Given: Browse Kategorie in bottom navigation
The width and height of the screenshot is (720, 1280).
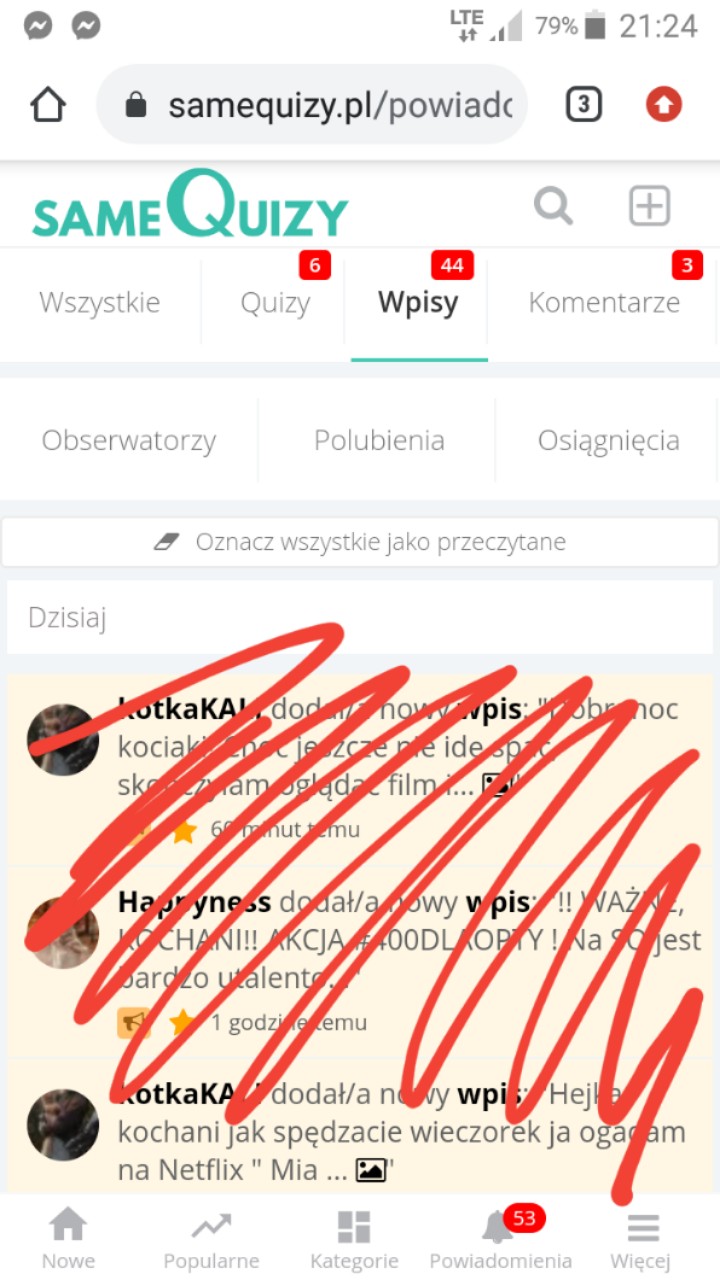Looking at the screenshot, I should (354, 1238).
